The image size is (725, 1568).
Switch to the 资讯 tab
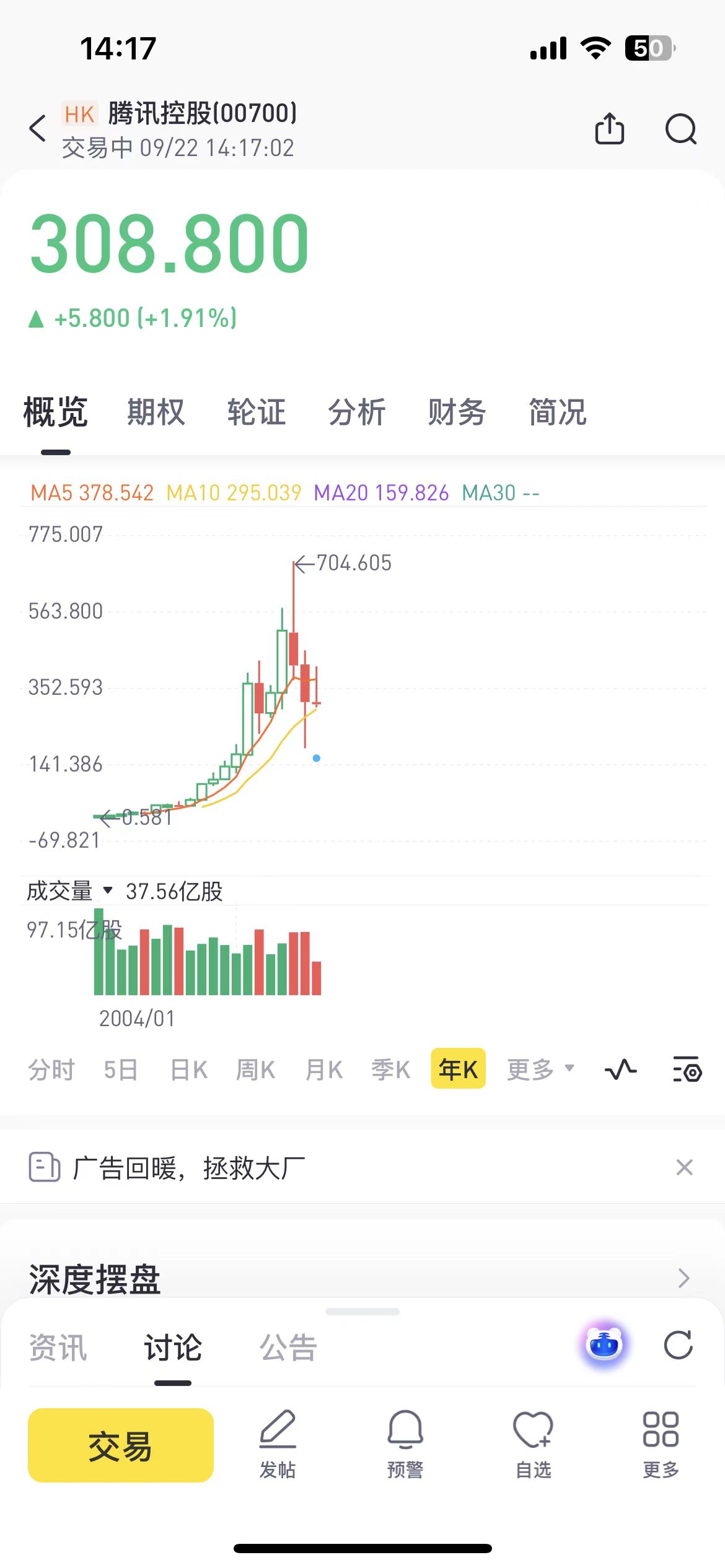point(58,1348)
